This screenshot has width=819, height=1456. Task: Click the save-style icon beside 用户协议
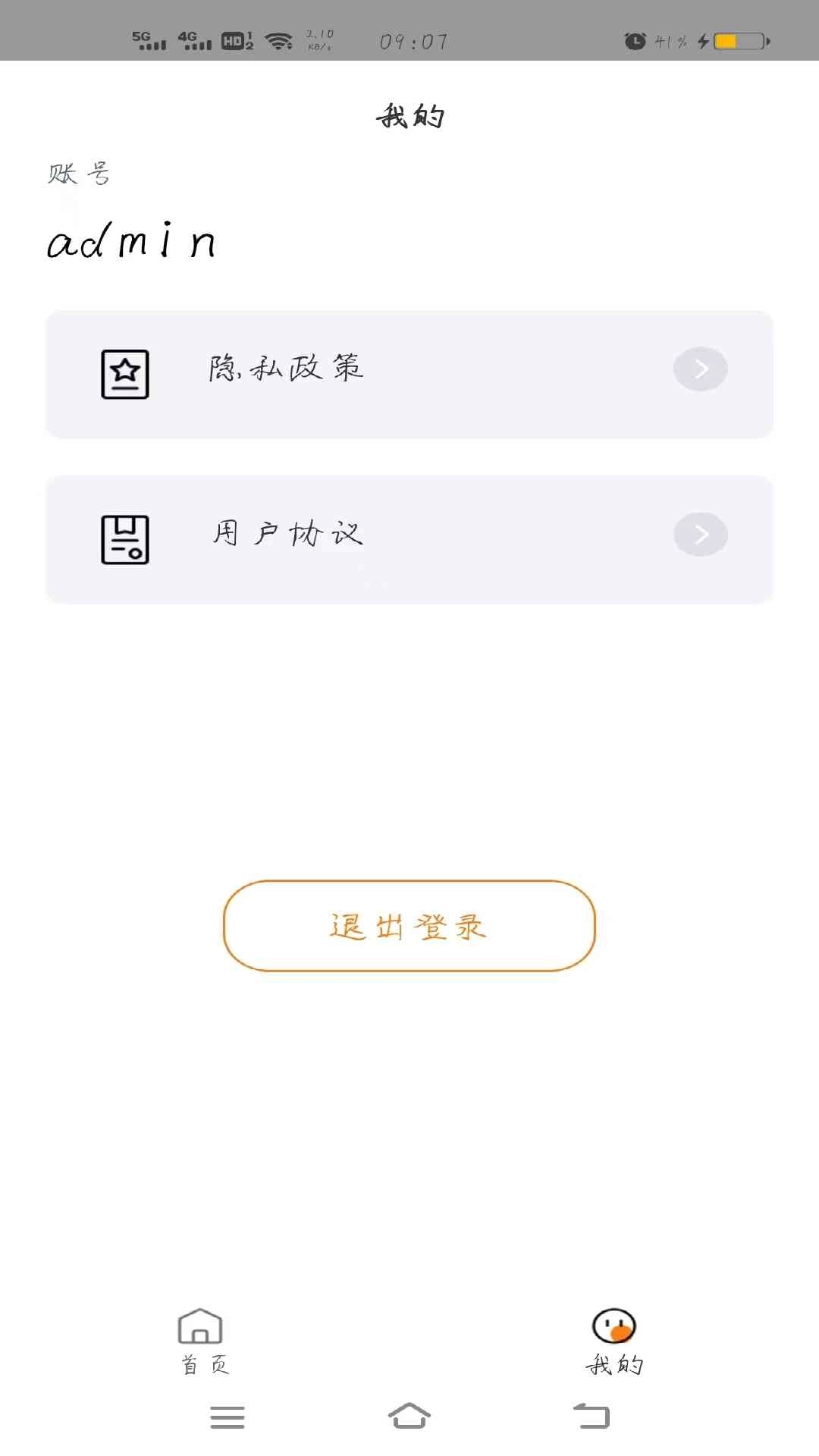(125, 539)
